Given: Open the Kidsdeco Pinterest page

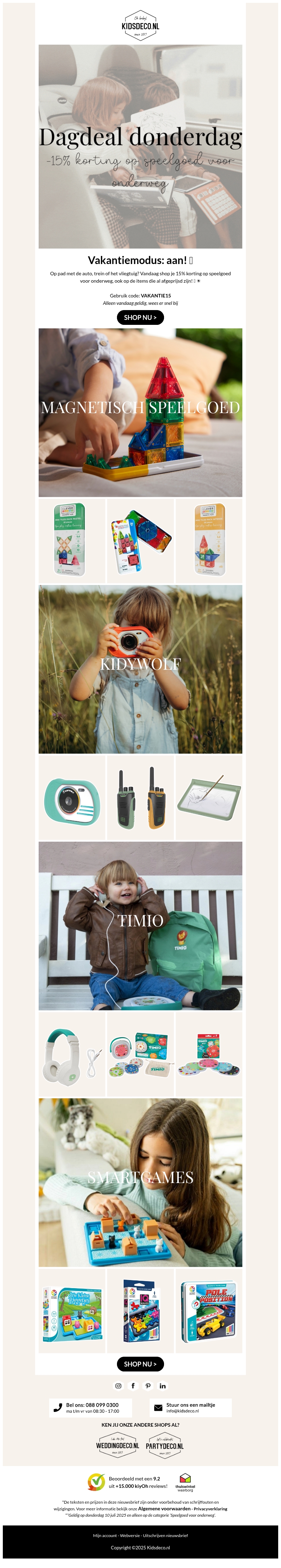Looking at the screenshot, I should click(x=148, y=1386).
